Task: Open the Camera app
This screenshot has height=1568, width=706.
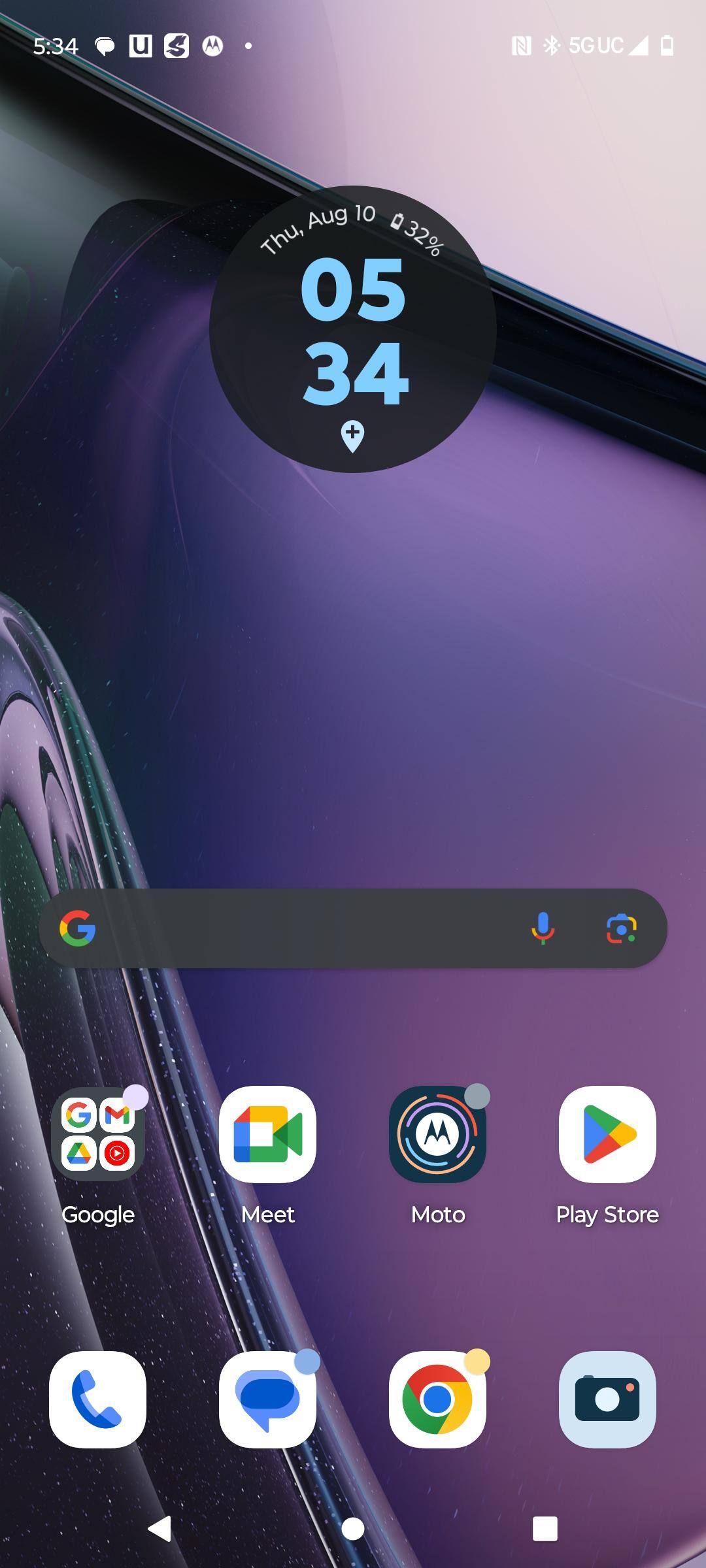Action: (x=607, y=1399)
